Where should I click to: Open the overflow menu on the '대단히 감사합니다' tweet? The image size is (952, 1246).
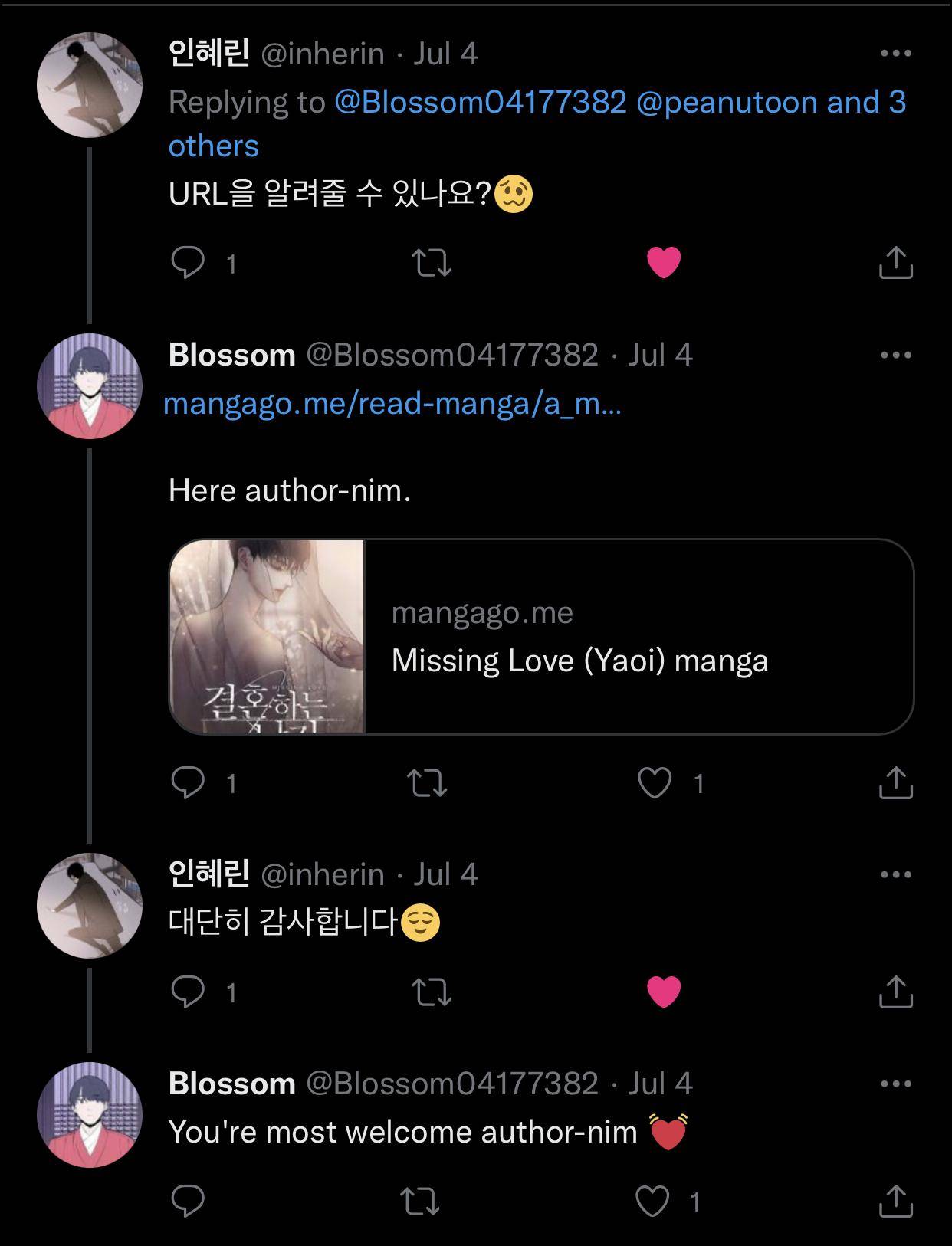(895, 874)
